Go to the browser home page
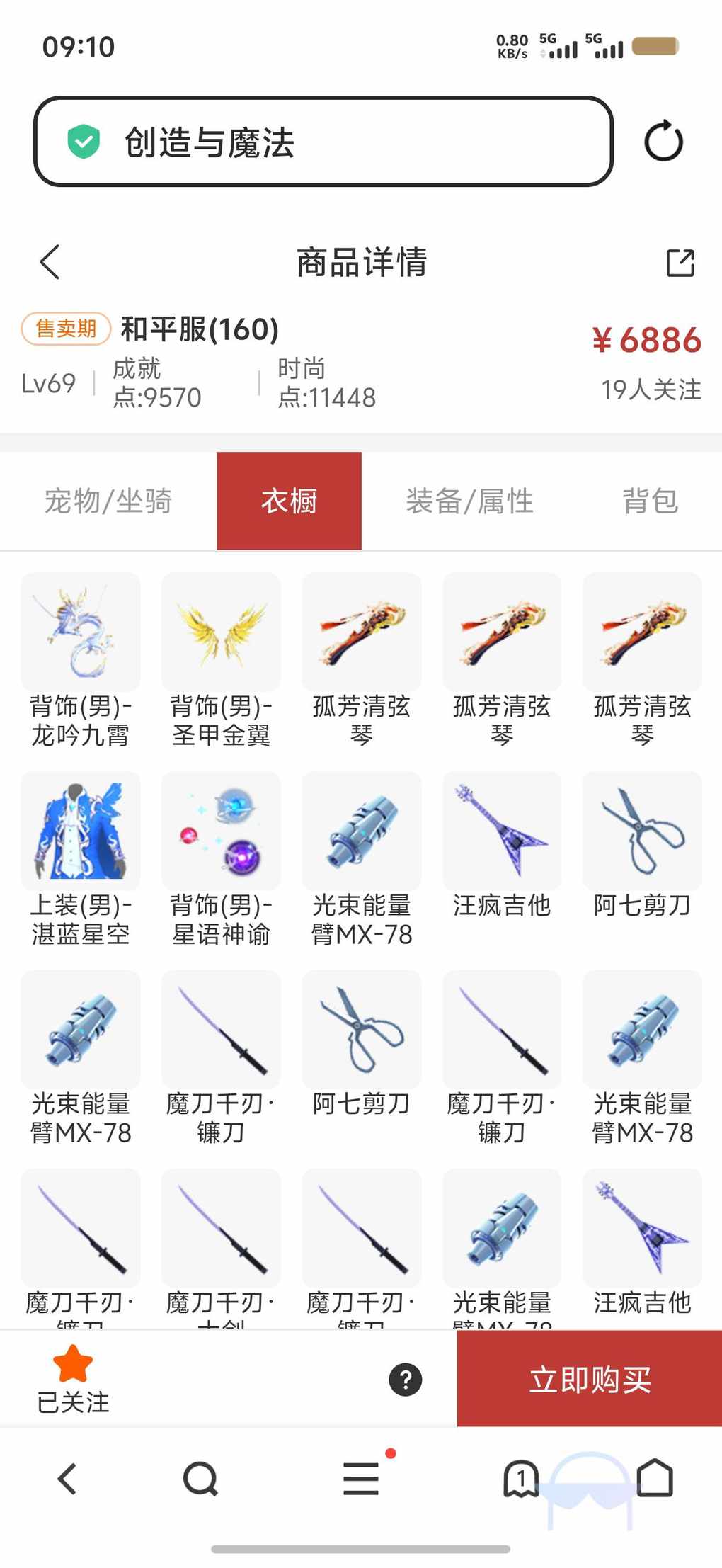This screenshot has width=722, height=1568. 655,1479
